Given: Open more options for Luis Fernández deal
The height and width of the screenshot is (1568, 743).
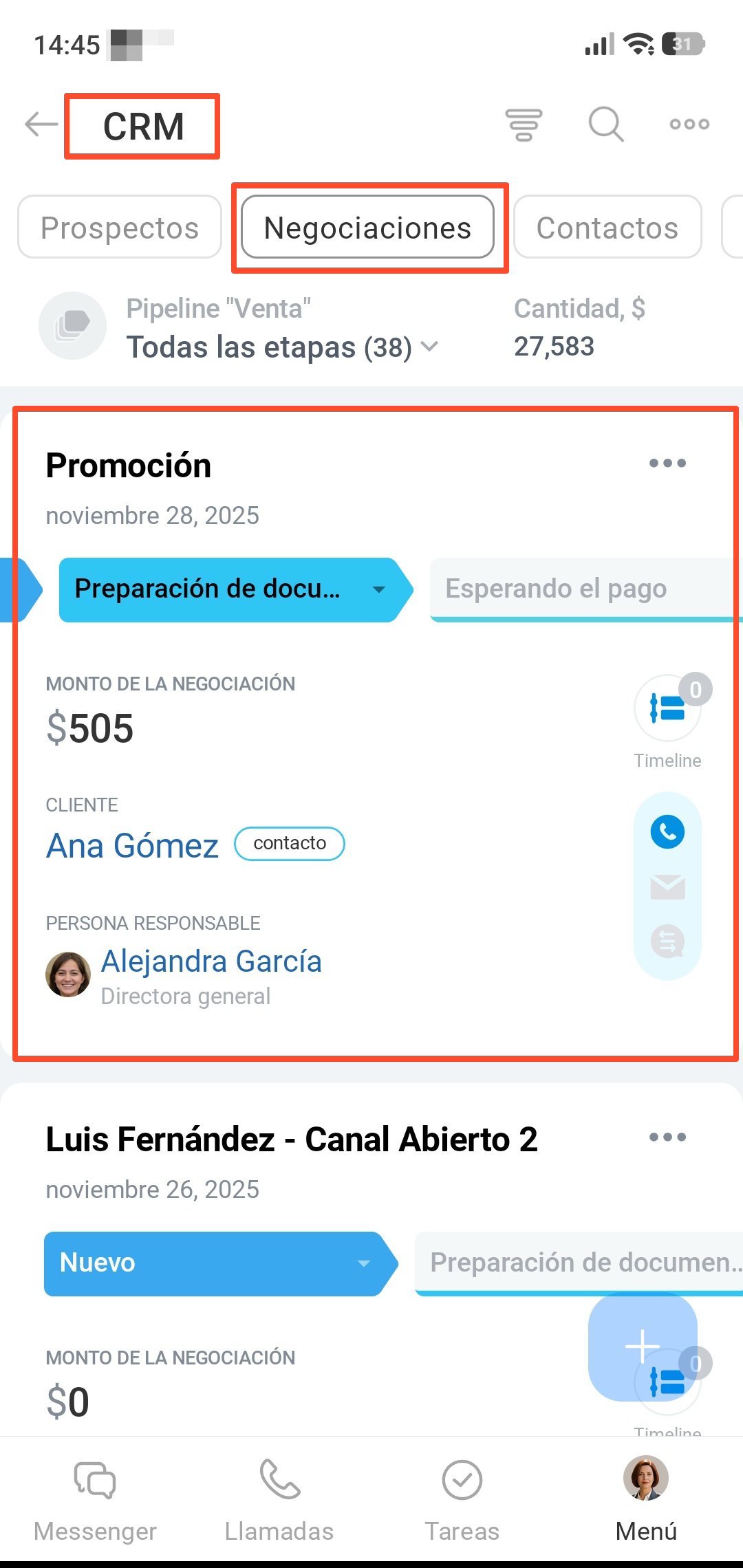Looking at the screenshot, I should tap(667, 1137).
